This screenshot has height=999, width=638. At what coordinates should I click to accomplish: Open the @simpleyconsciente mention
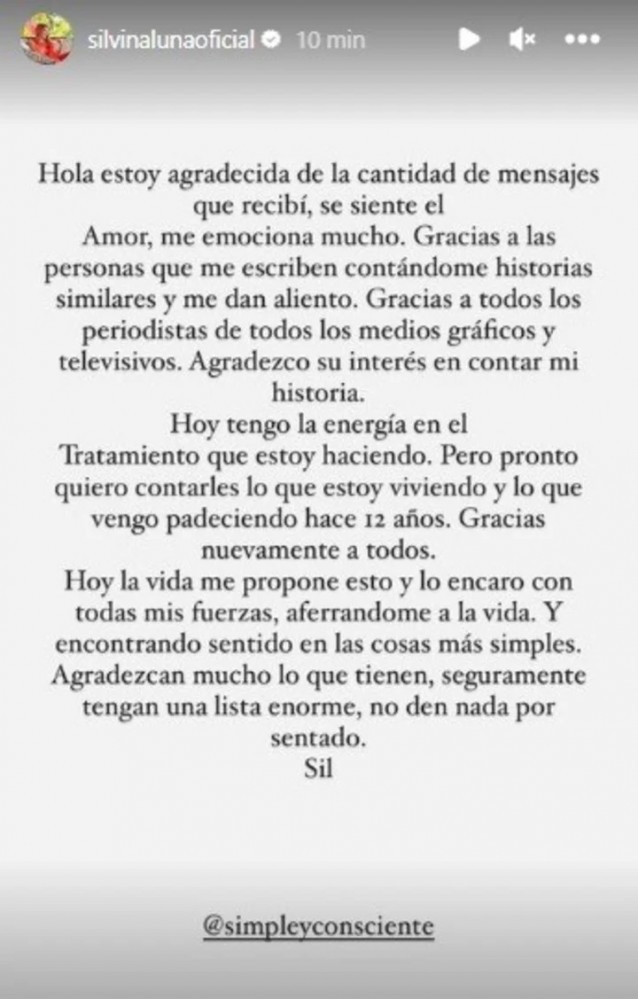click(x=318, y=926)
